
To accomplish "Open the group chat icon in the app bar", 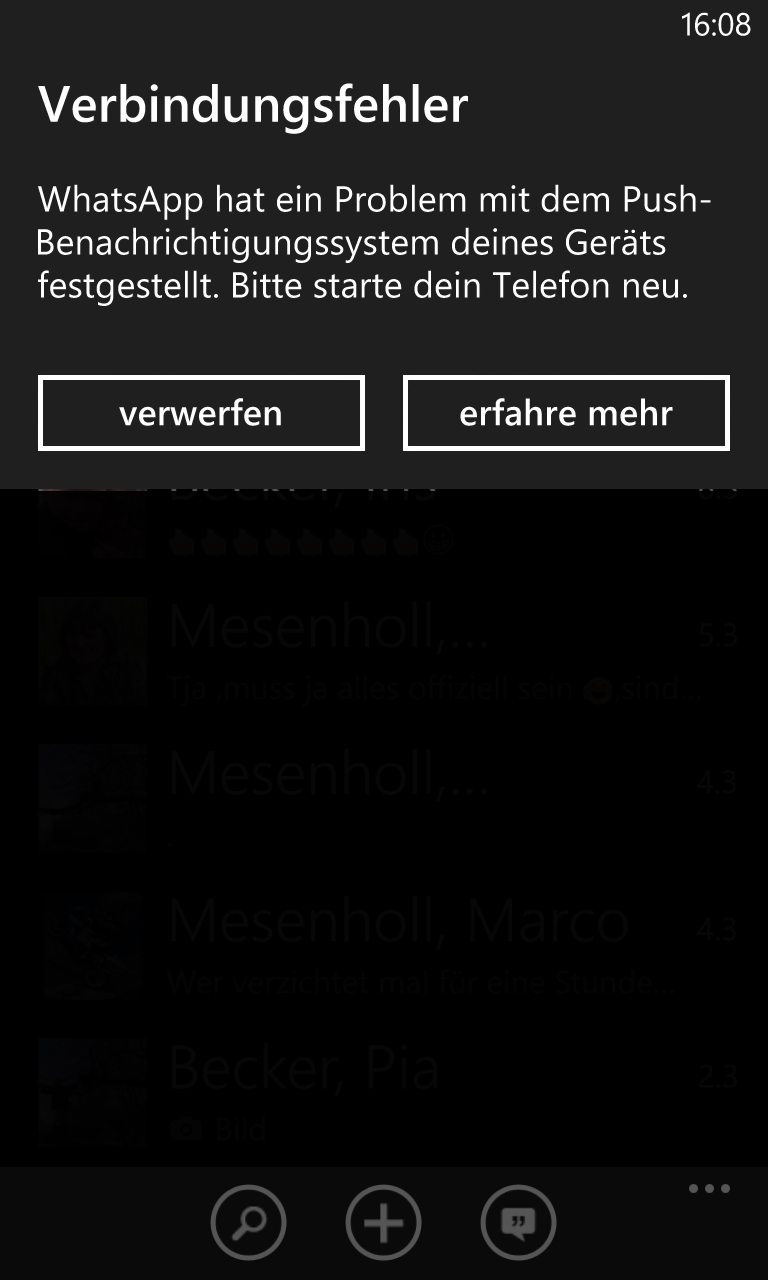I will pos(518,1222).
